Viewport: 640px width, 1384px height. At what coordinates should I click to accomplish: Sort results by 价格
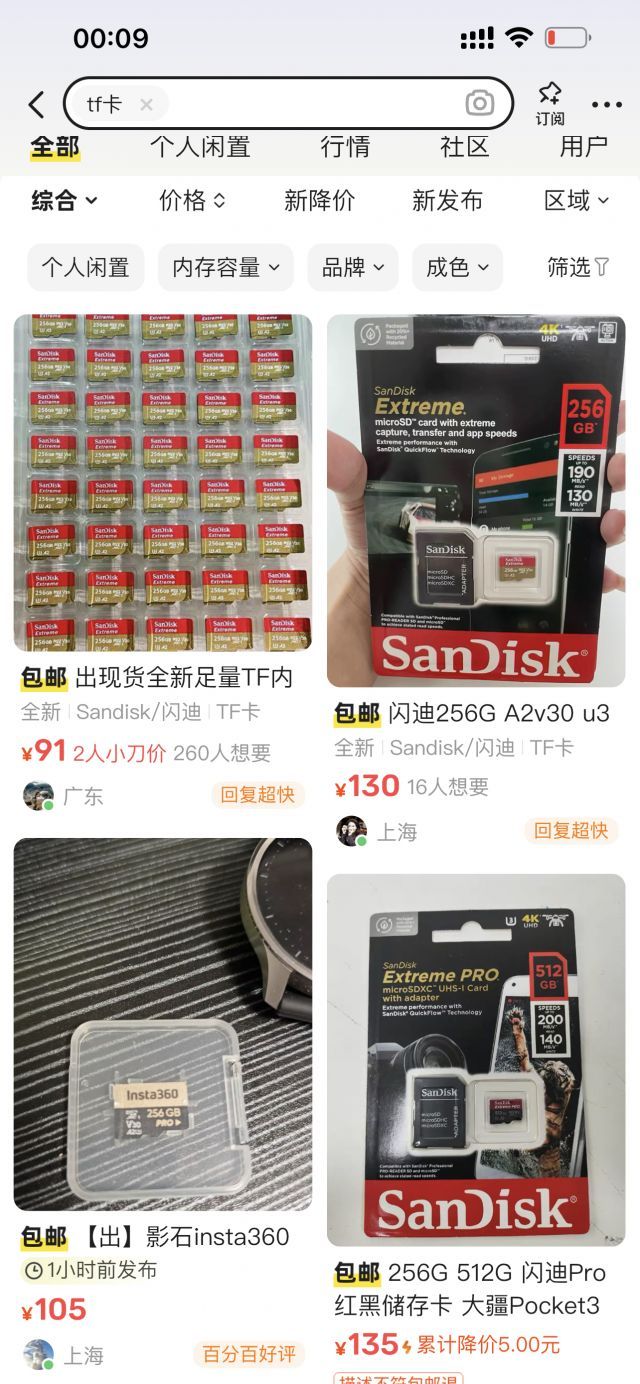pos(192,201)
